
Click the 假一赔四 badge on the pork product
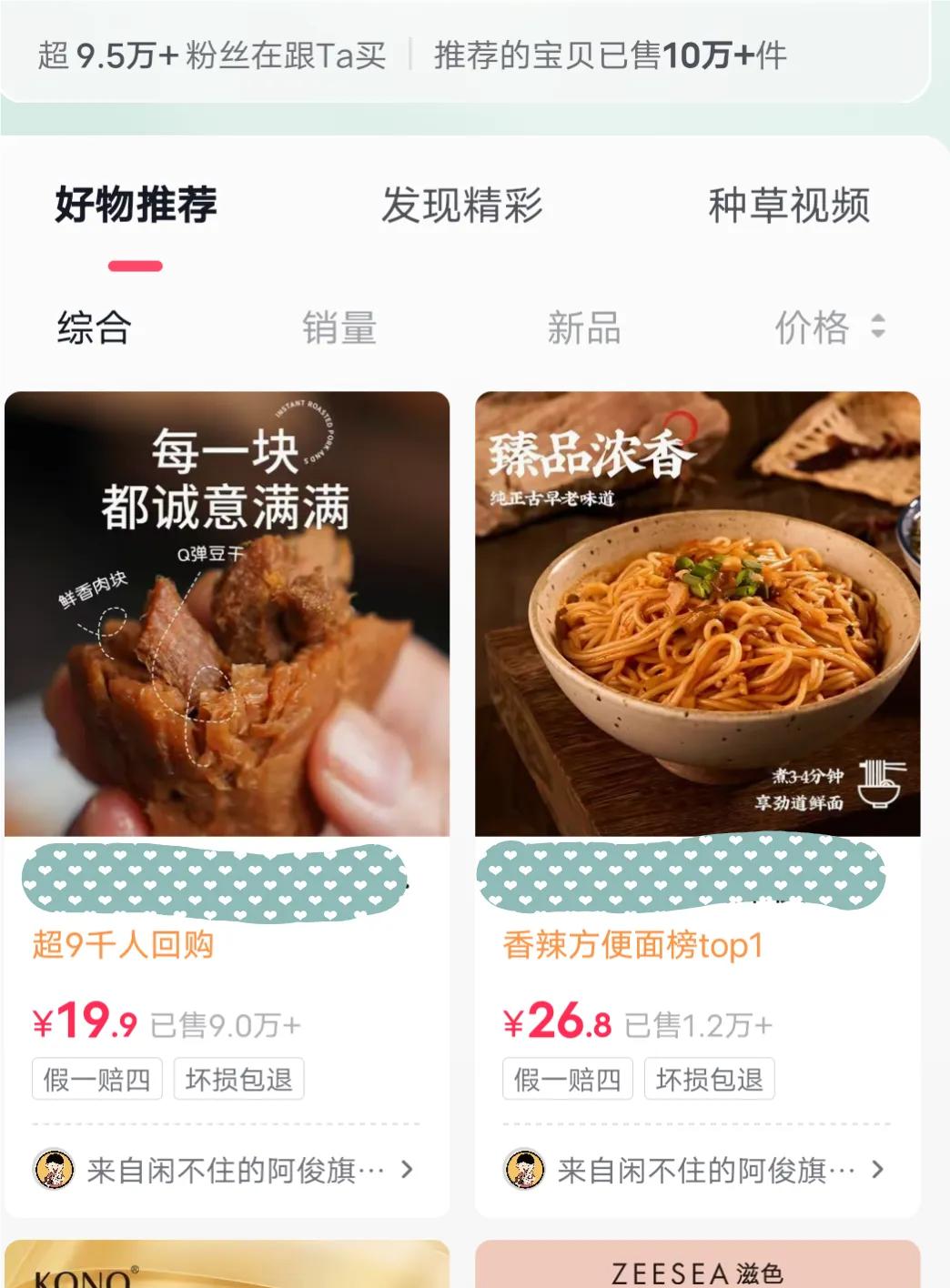coord(96,1079)
